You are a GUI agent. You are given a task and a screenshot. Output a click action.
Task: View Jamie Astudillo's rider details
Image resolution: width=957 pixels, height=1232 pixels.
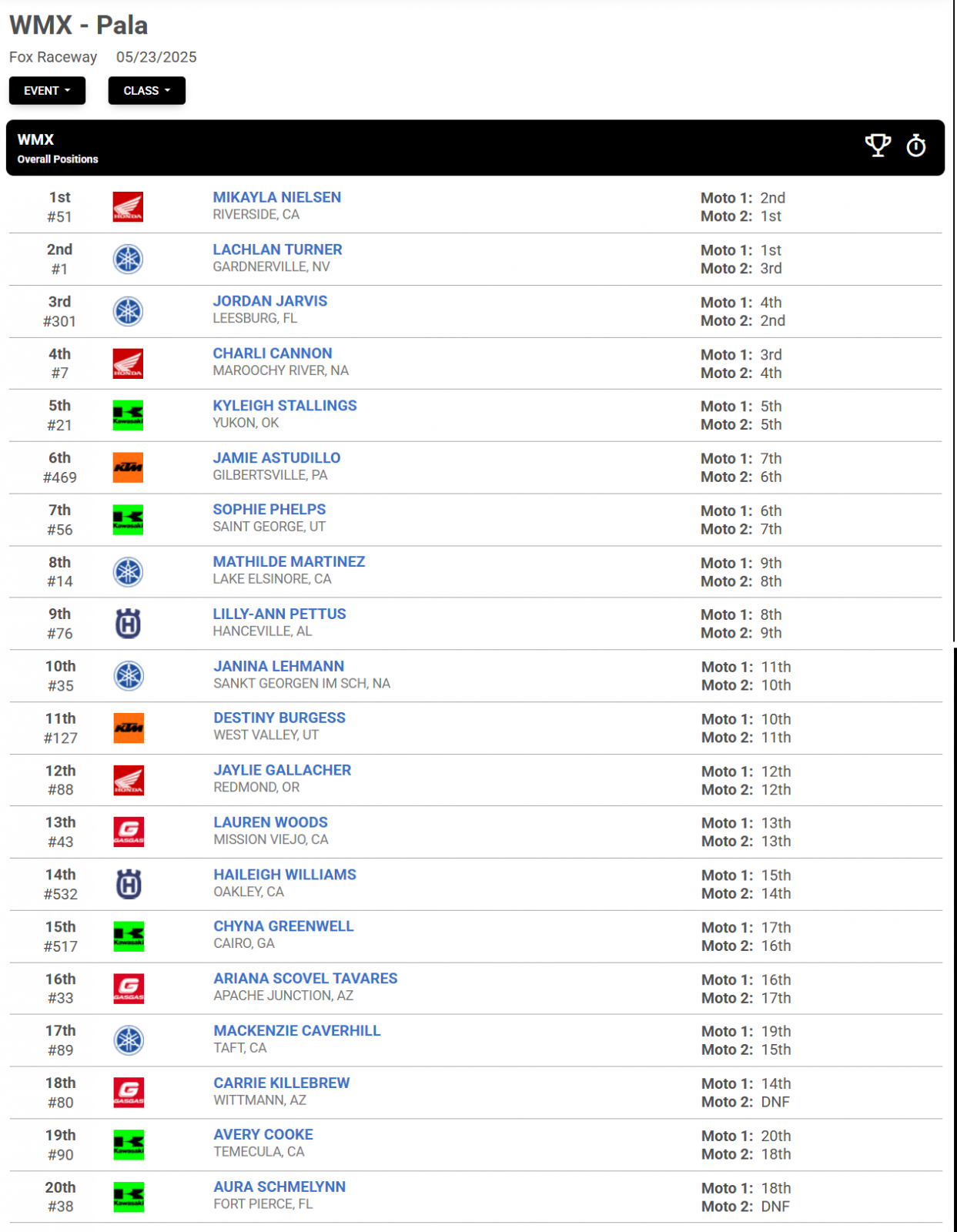click(276, 458)
